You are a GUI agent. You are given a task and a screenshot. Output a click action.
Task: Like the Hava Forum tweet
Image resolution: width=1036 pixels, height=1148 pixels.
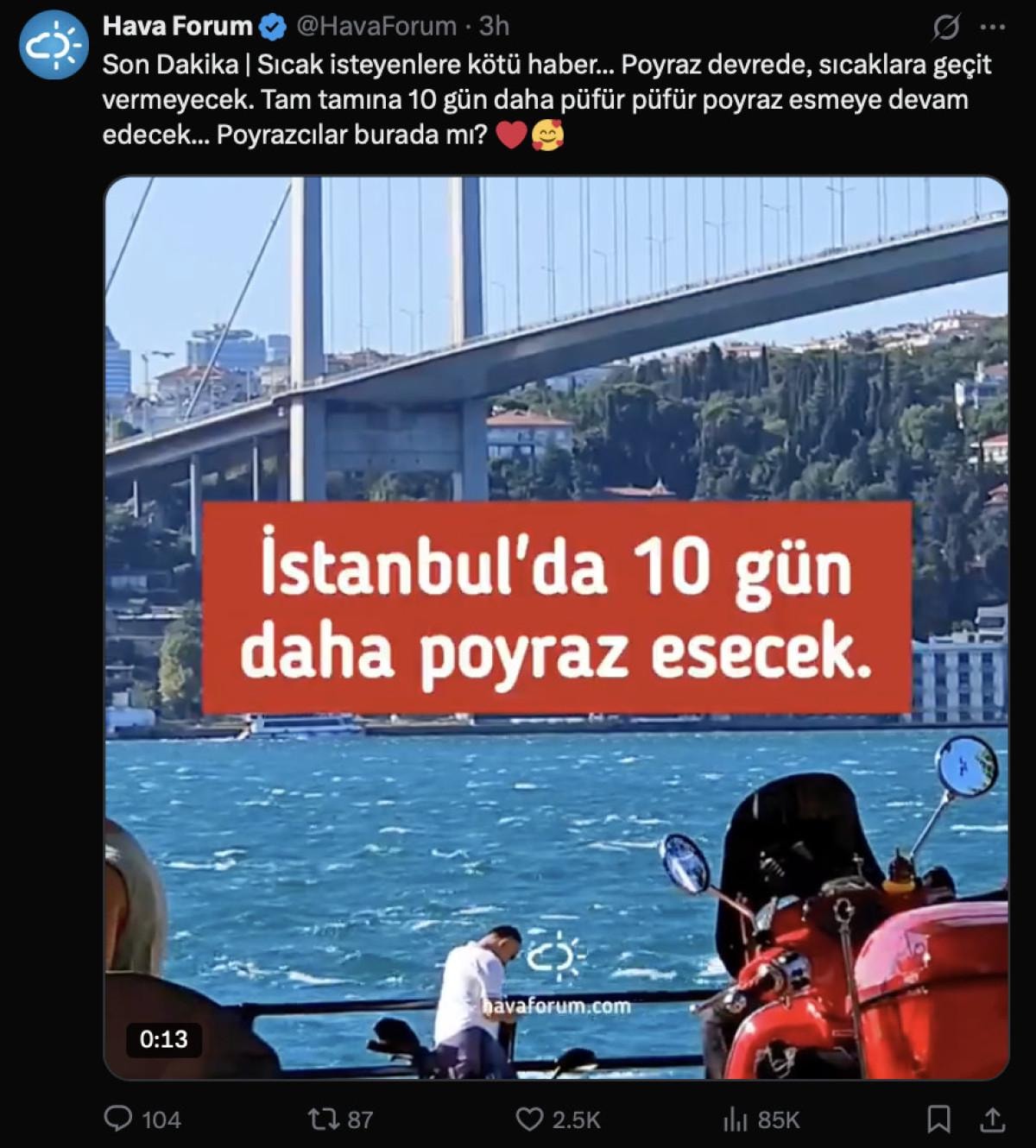pos(529,1120)
